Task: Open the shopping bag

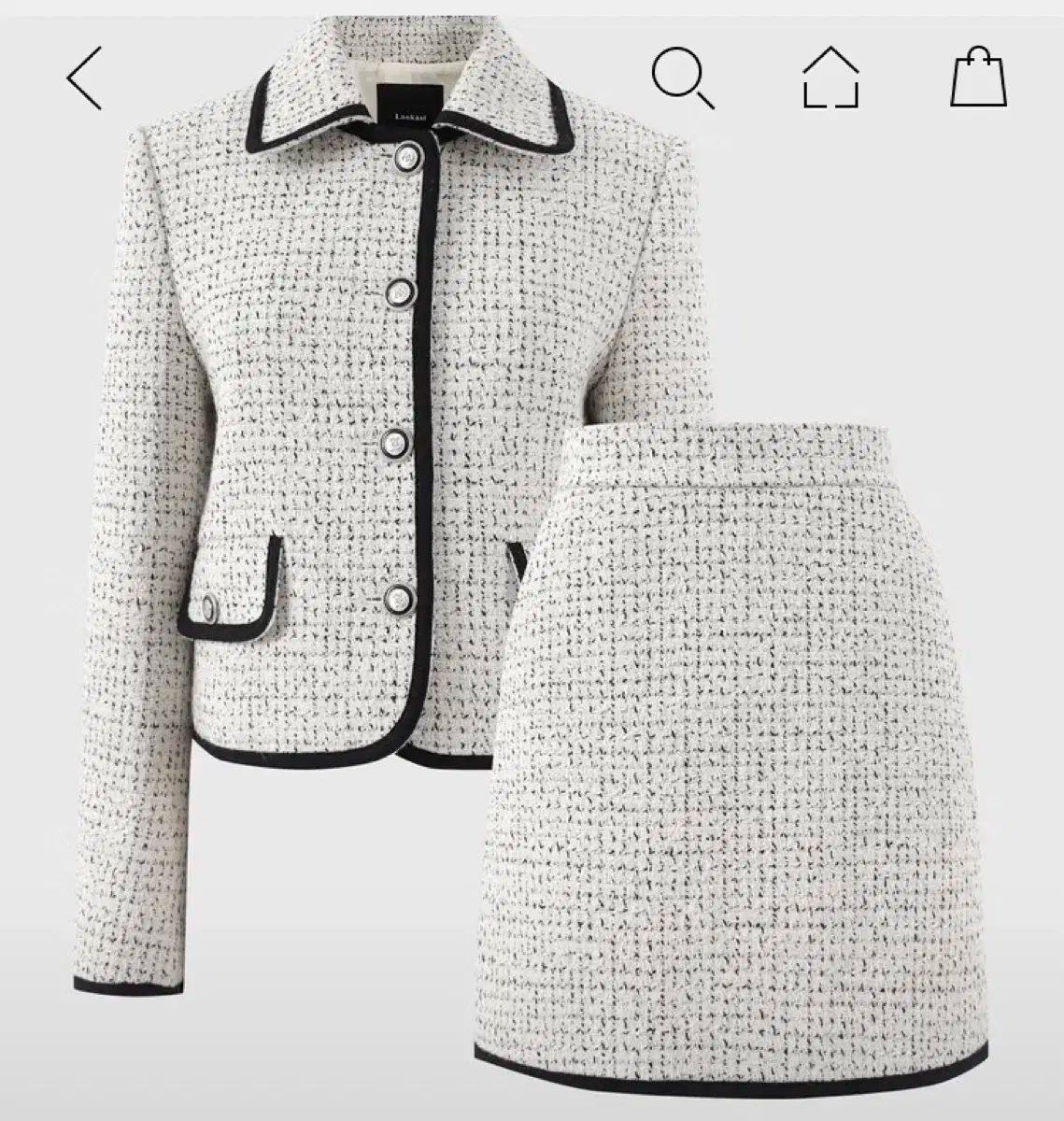Action: coord(978,78)
